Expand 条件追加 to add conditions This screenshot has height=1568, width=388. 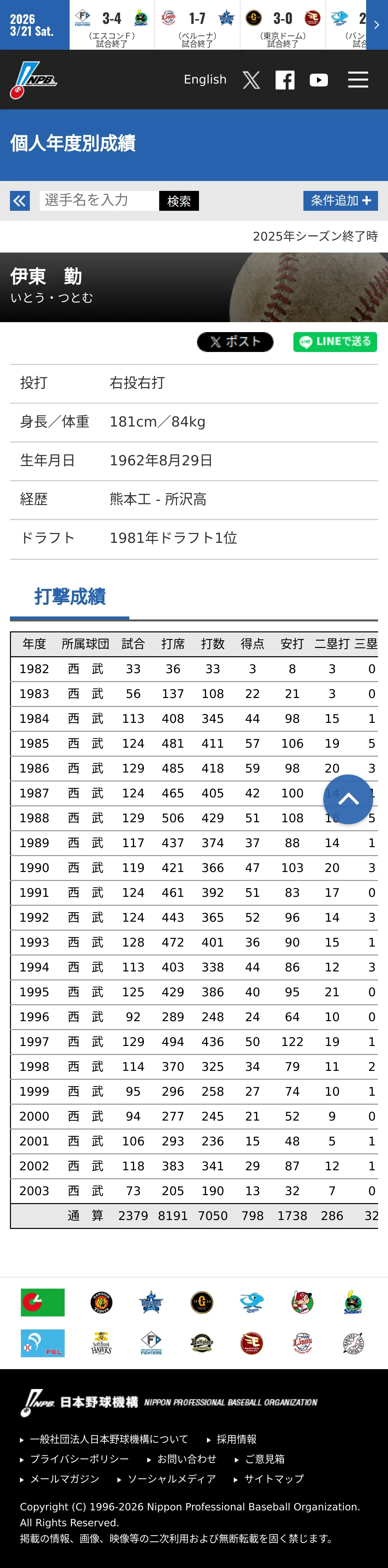point(341,200)
